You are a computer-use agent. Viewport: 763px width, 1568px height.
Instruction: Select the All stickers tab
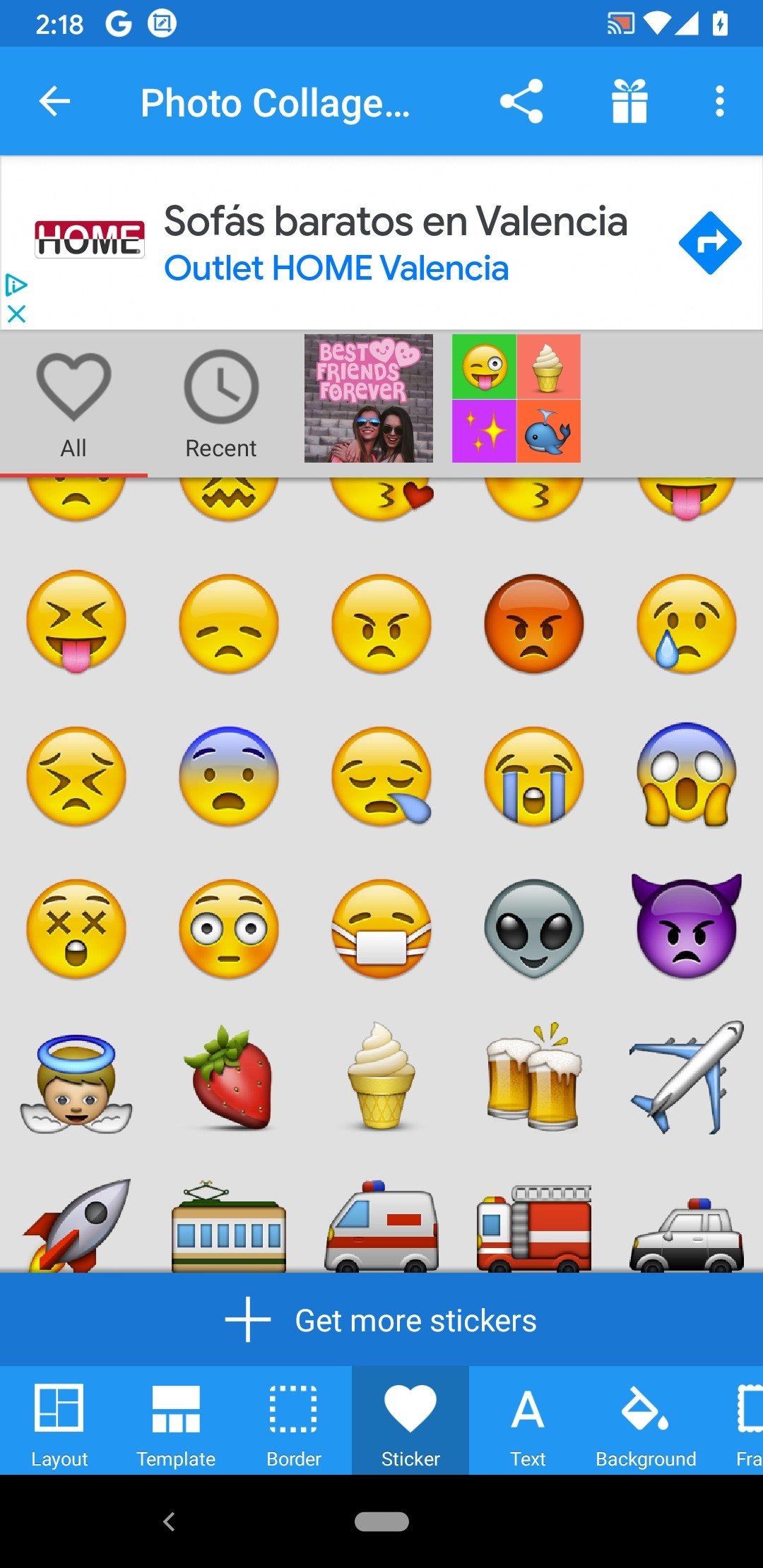pyautogui.click(x=73, y=404)
